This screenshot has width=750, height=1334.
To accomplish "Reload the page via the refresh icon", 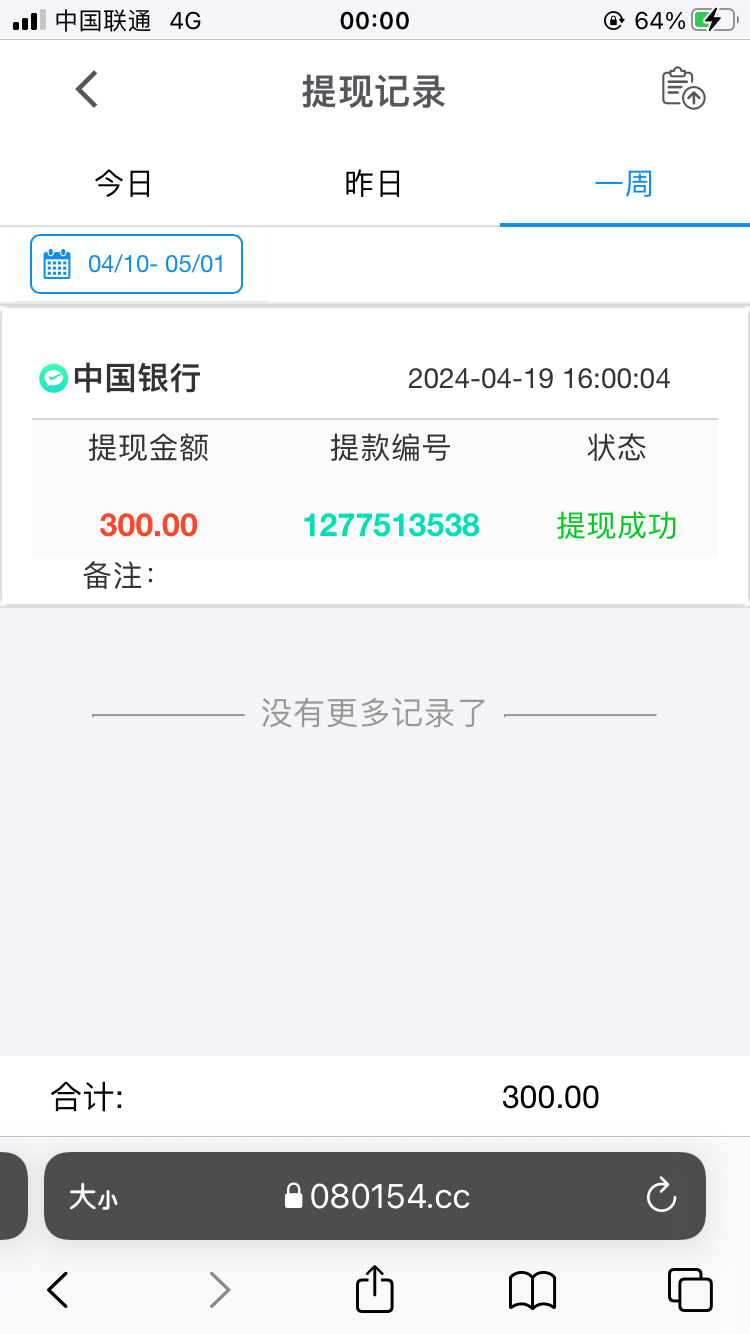I will pyautogui.click(x=661, y=1196).
